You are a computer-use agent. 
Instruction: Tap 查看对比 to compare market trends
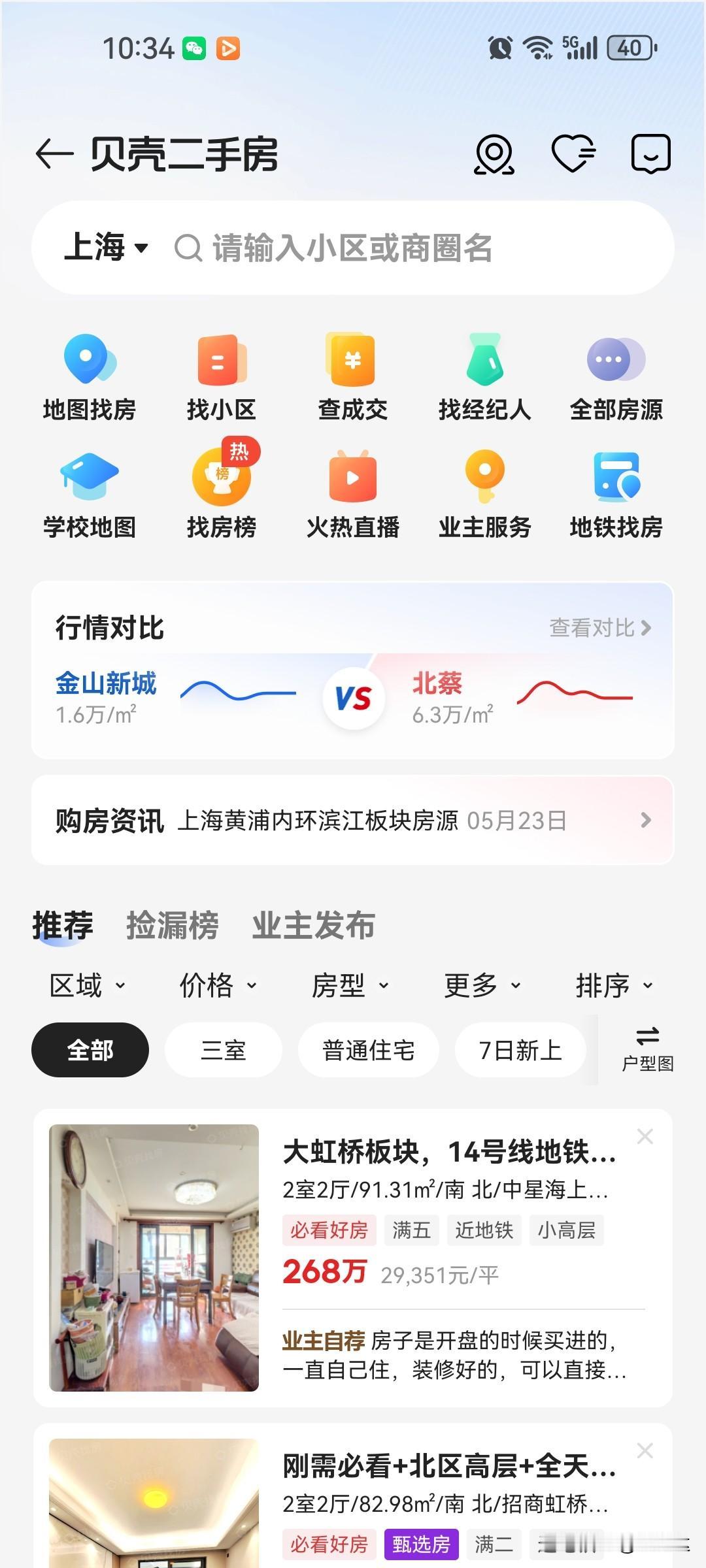[x=598, y=629]
